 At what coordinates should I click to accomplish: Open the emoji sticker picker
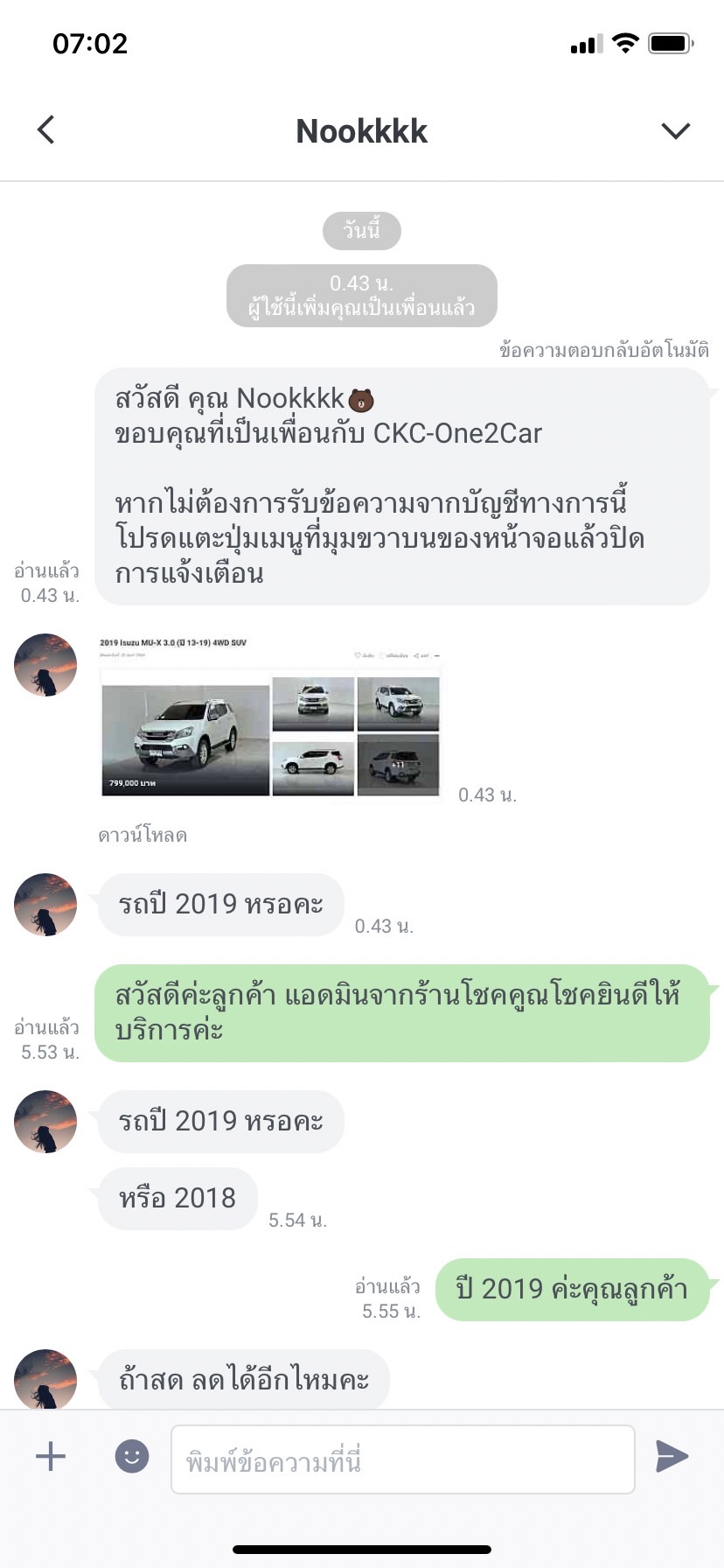pyautogui.click(x=132, y=1456)
